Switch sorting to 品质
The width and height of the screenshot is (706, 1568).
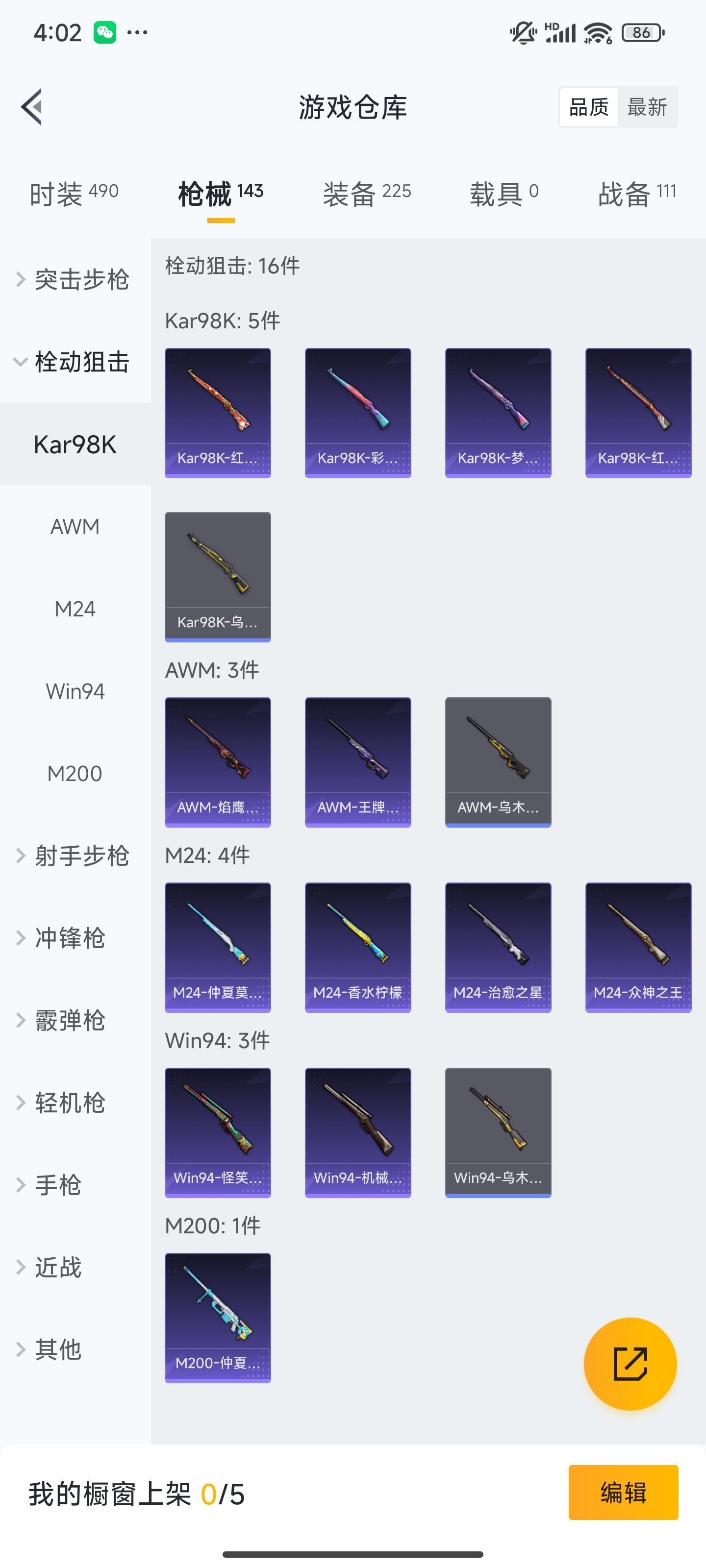click(587, 106)
